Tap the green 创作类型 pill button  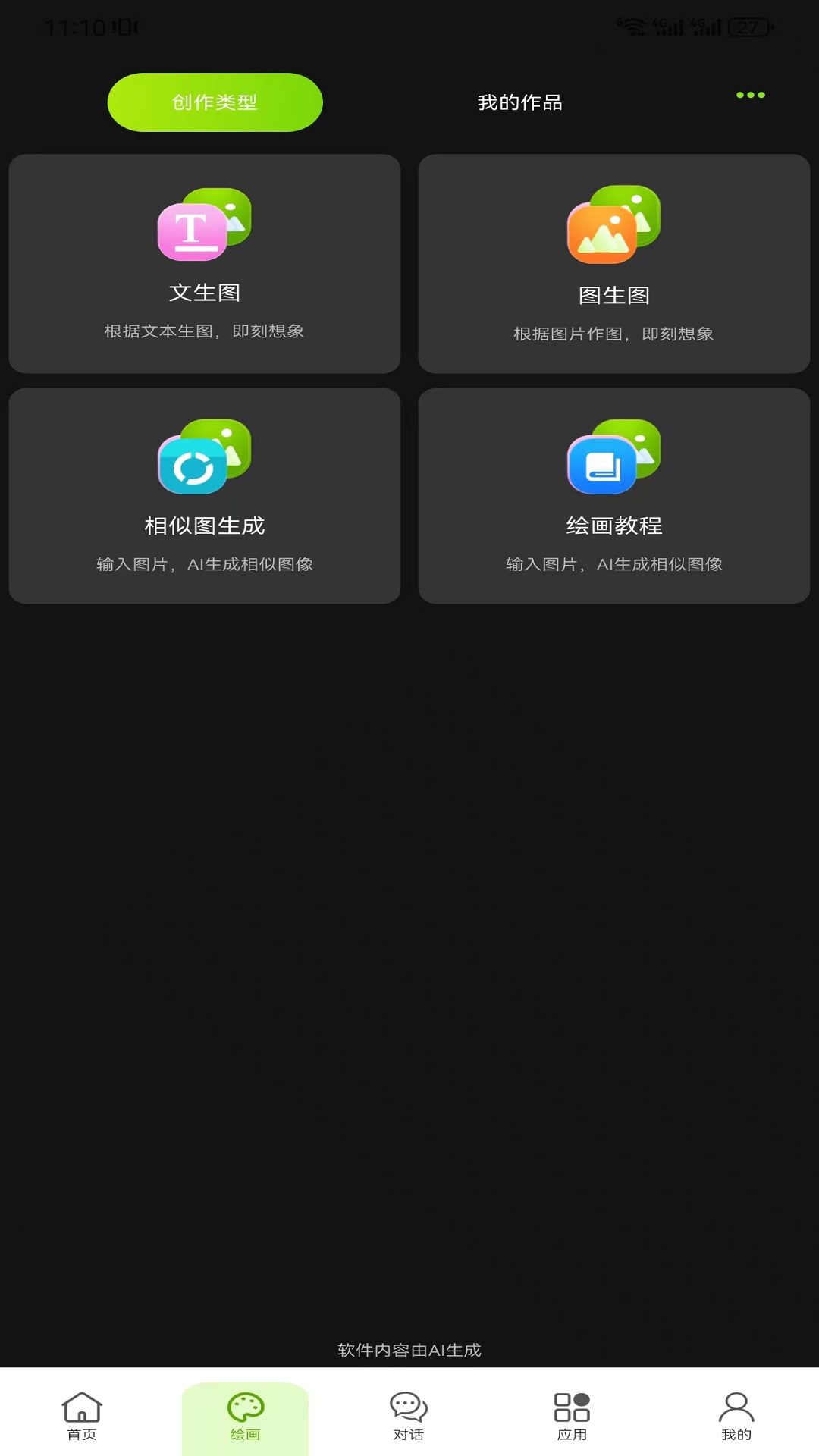pos(214,103)
